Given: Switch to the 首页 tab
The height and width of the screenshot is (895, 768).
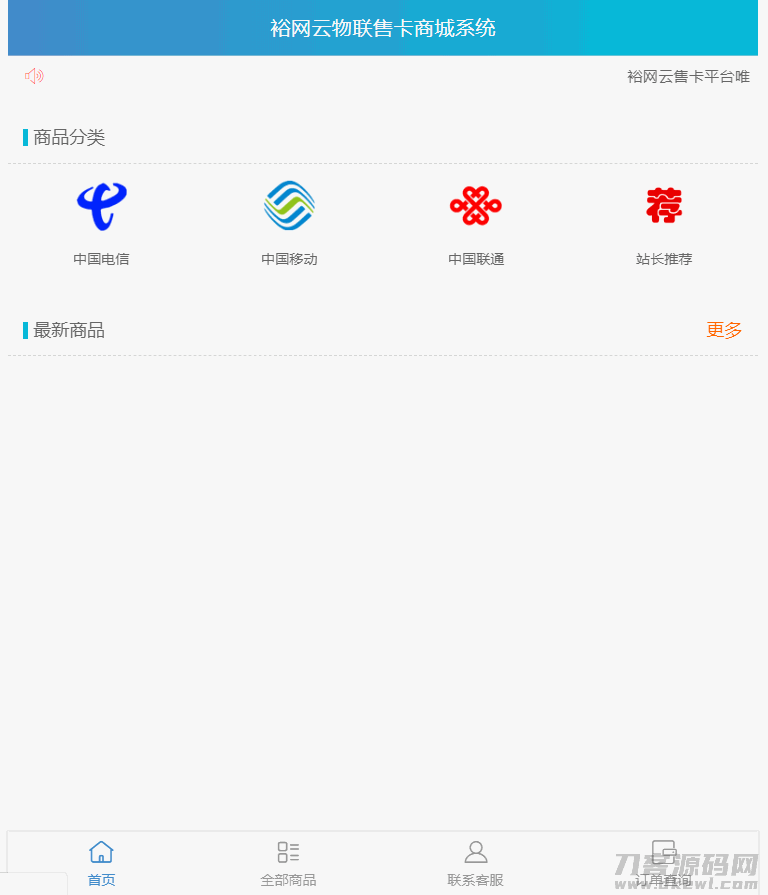Looking at the screenshot, I should click(x=101, y=863).
